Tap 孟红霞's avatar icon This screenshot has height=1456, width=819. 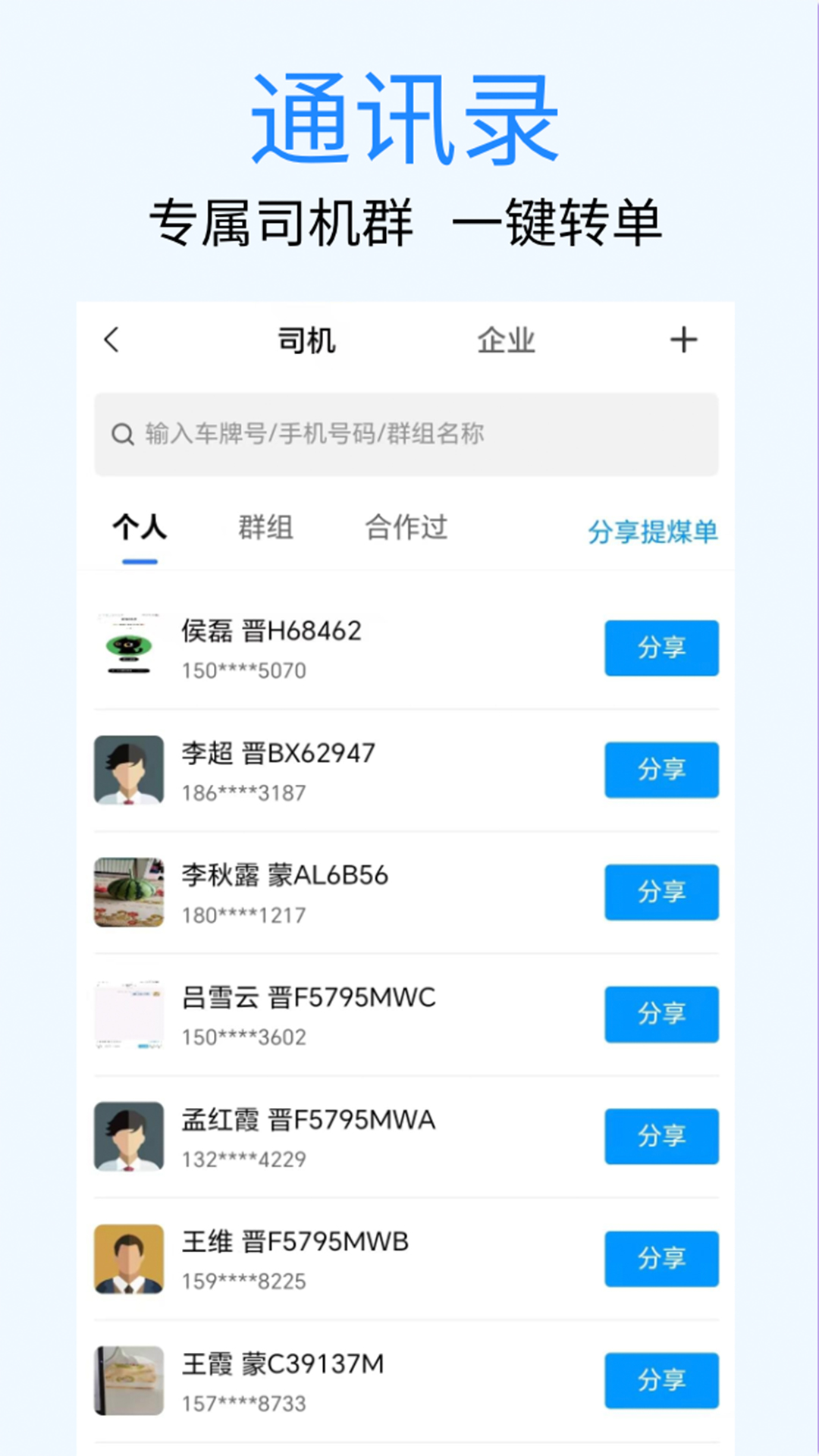coord(128,1137)
